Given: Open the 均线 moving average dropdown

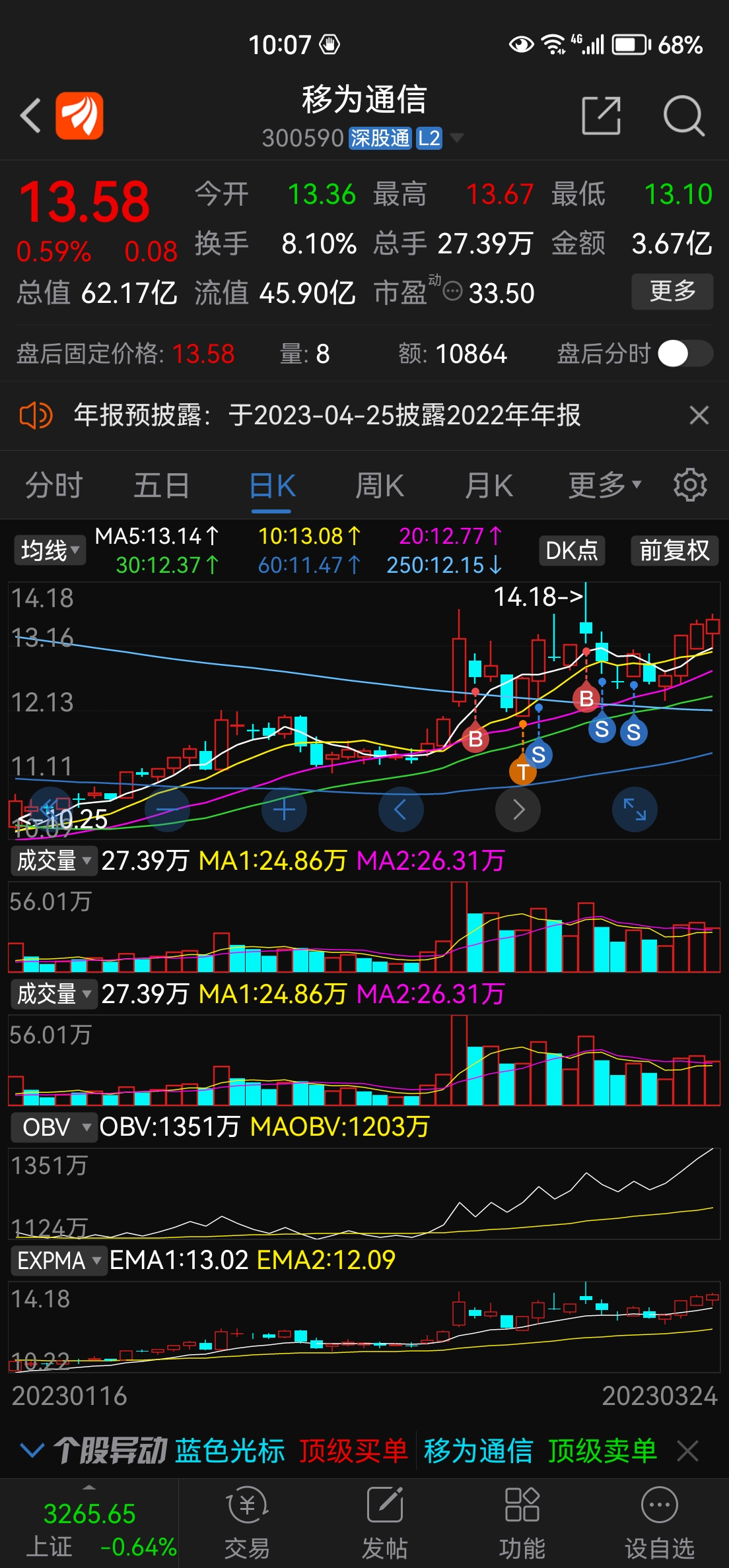Looking at the screenshot, I should tap(49, 550).
